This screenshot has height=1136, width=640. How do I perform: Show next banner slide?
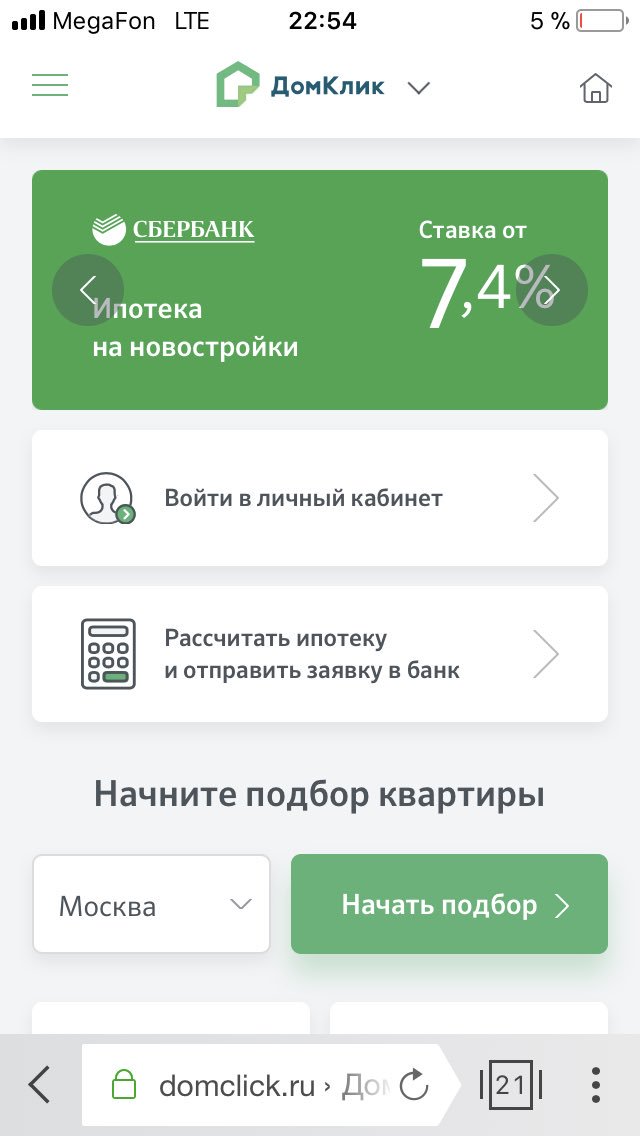click(552, 290)
